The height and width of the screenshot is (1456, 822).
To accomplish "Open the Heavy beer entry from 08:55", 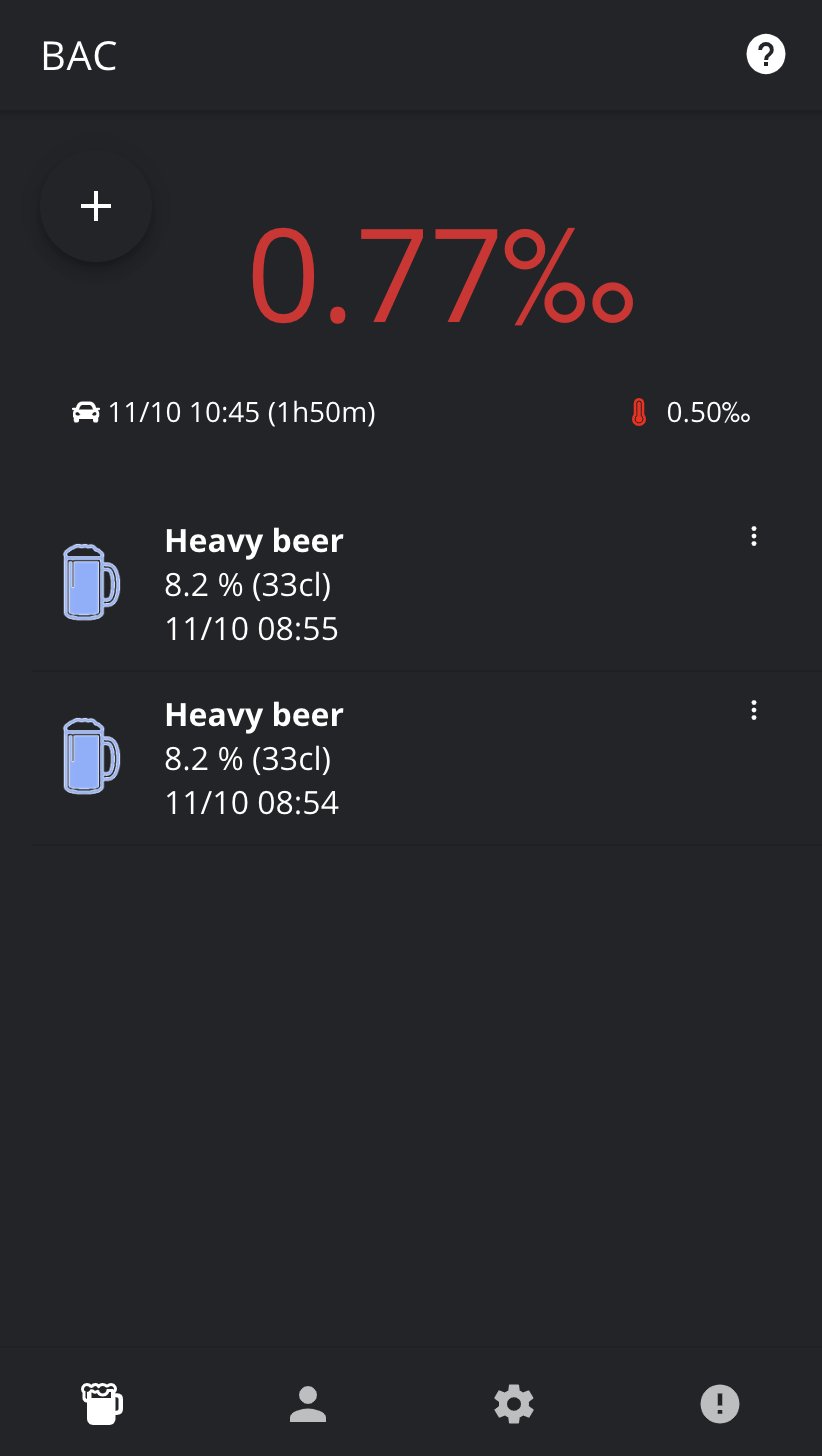I will coord(400,584).
